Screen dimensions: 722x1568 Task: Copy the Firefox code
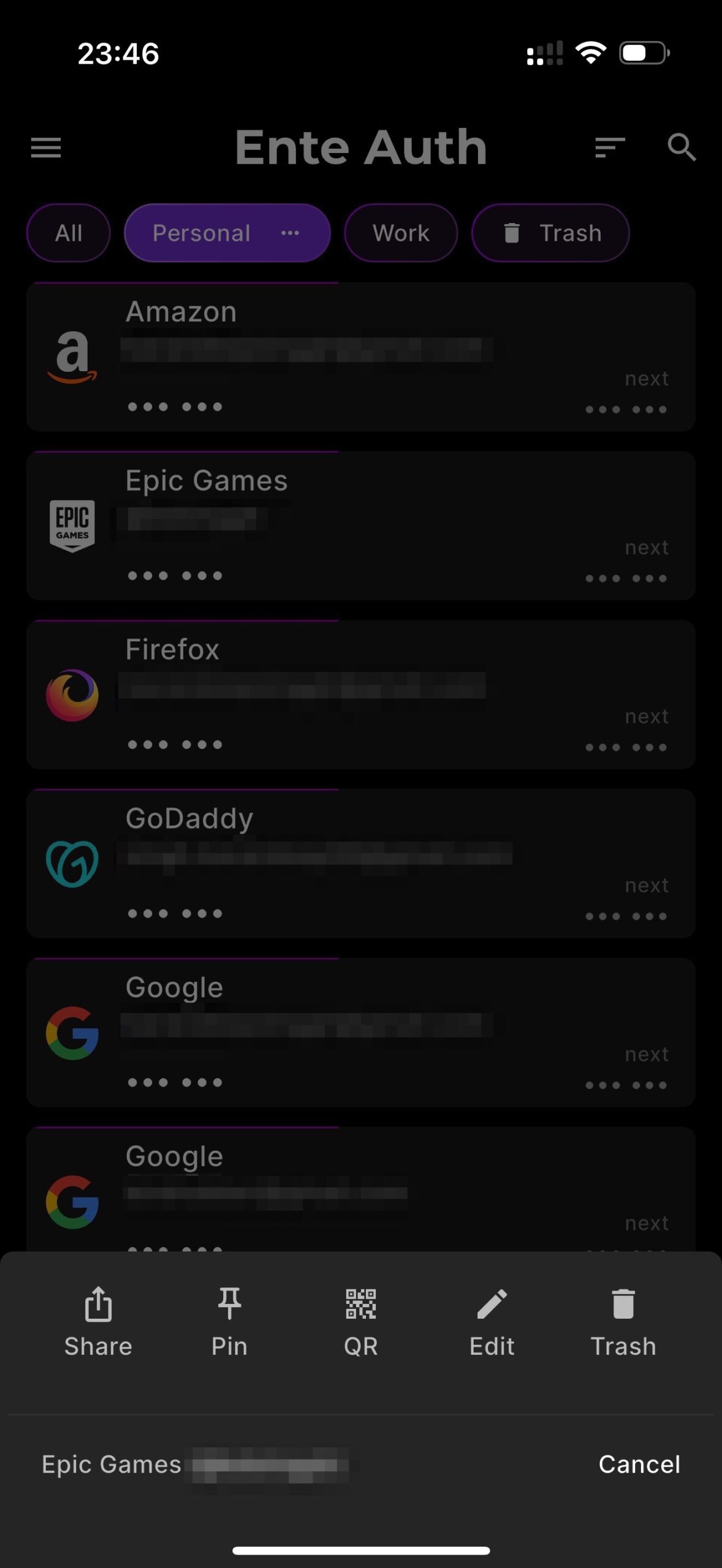[x=360, y=695]
